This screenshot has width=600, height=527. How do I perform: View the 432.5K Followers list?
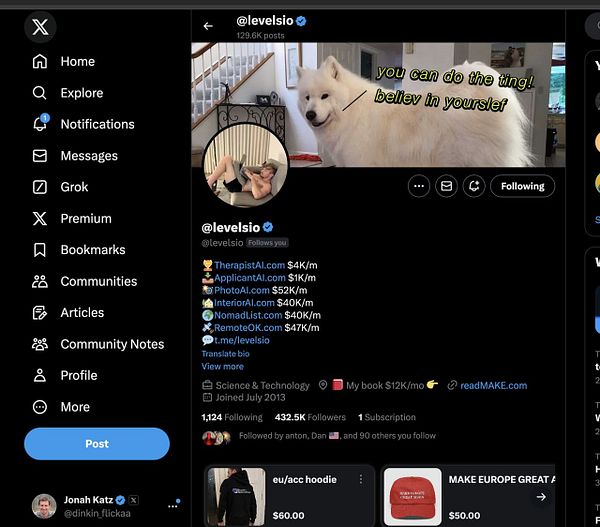(x=310, y=417)
